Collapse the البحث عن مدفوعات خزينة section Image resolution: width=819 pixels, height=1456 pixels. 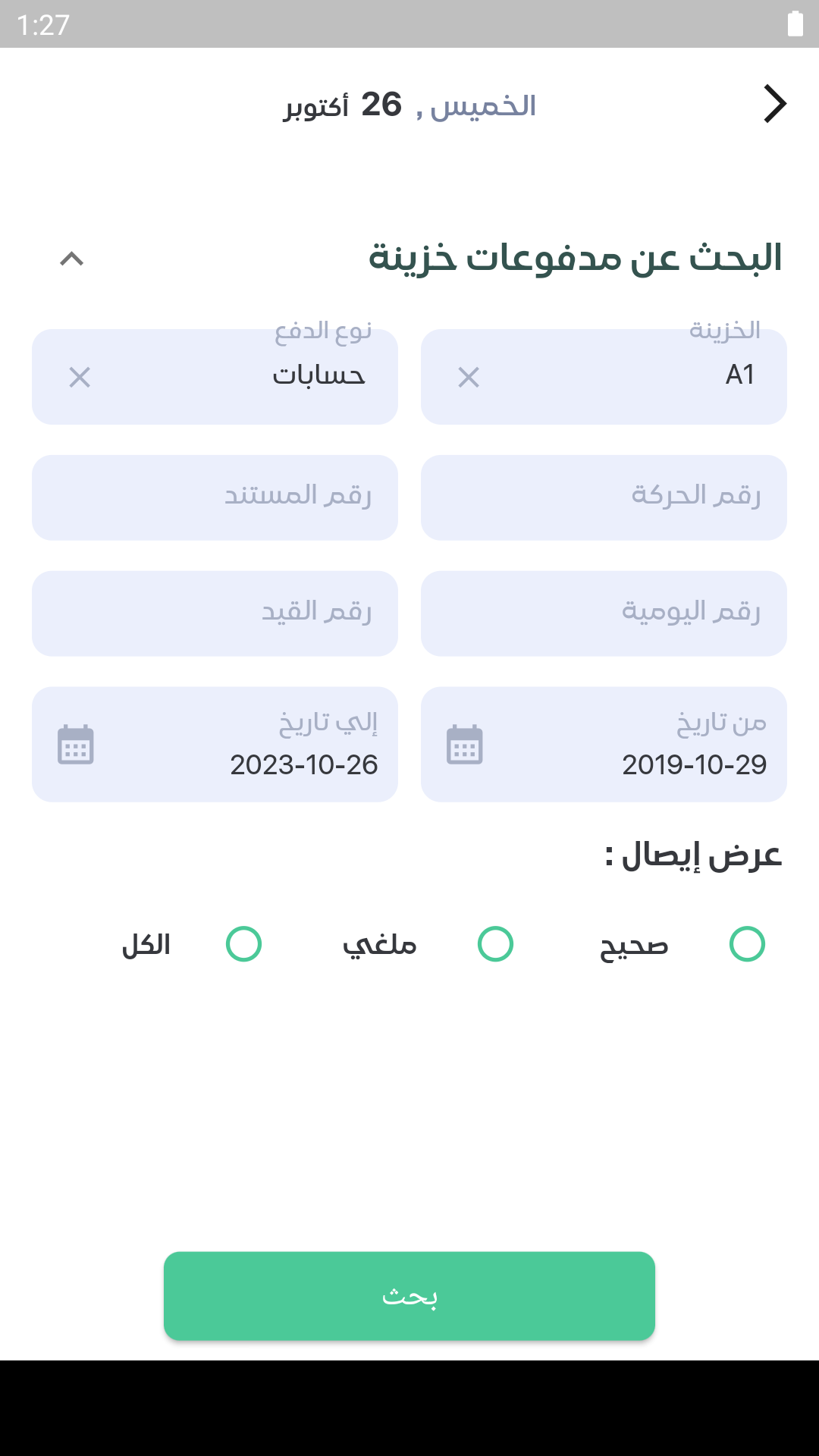[x=71, y=259]
